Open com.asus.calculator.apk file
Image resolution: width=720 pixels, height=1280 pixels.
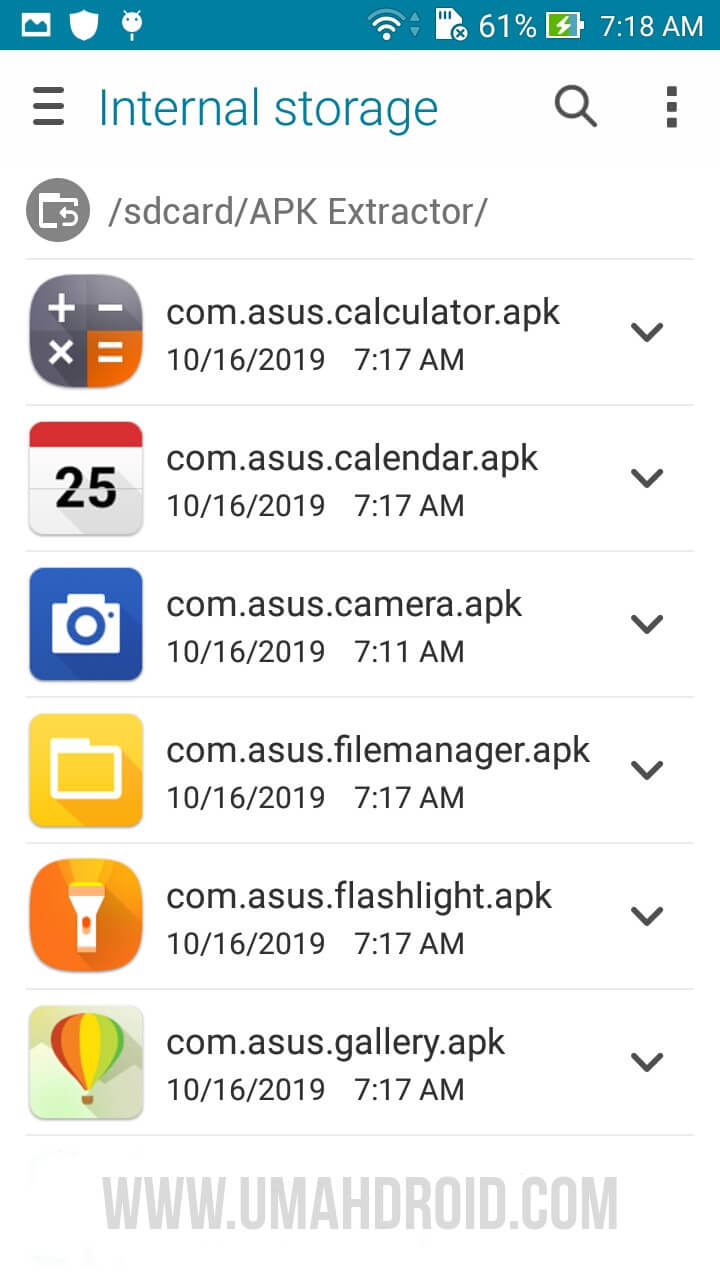pyautogui.click(x=362, y=332)
